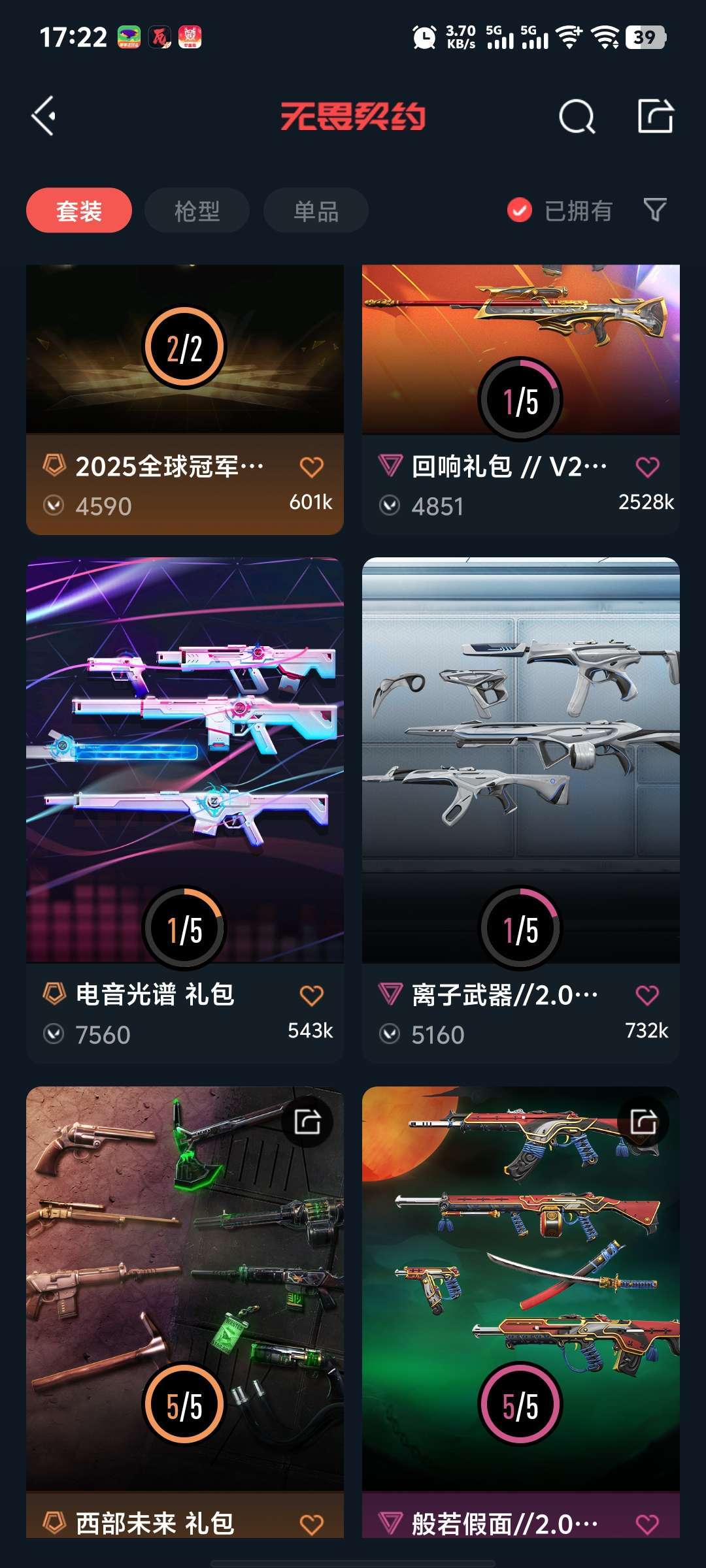Open the search magnifier icon
This screenshot has width=706, height=1568.
pyautogui.click(x=577, y=117)
